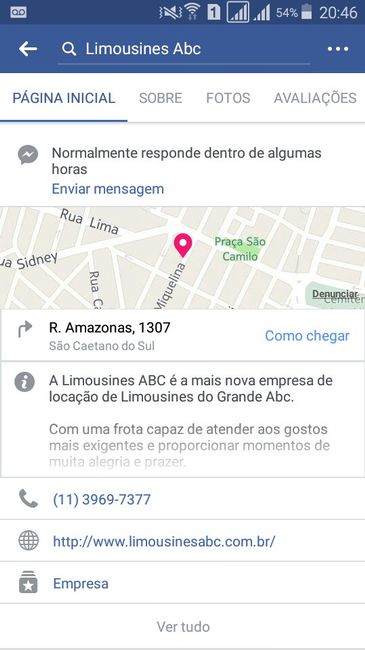Go back using the arrow
365x650 pixels.
[x=28, y=49]
